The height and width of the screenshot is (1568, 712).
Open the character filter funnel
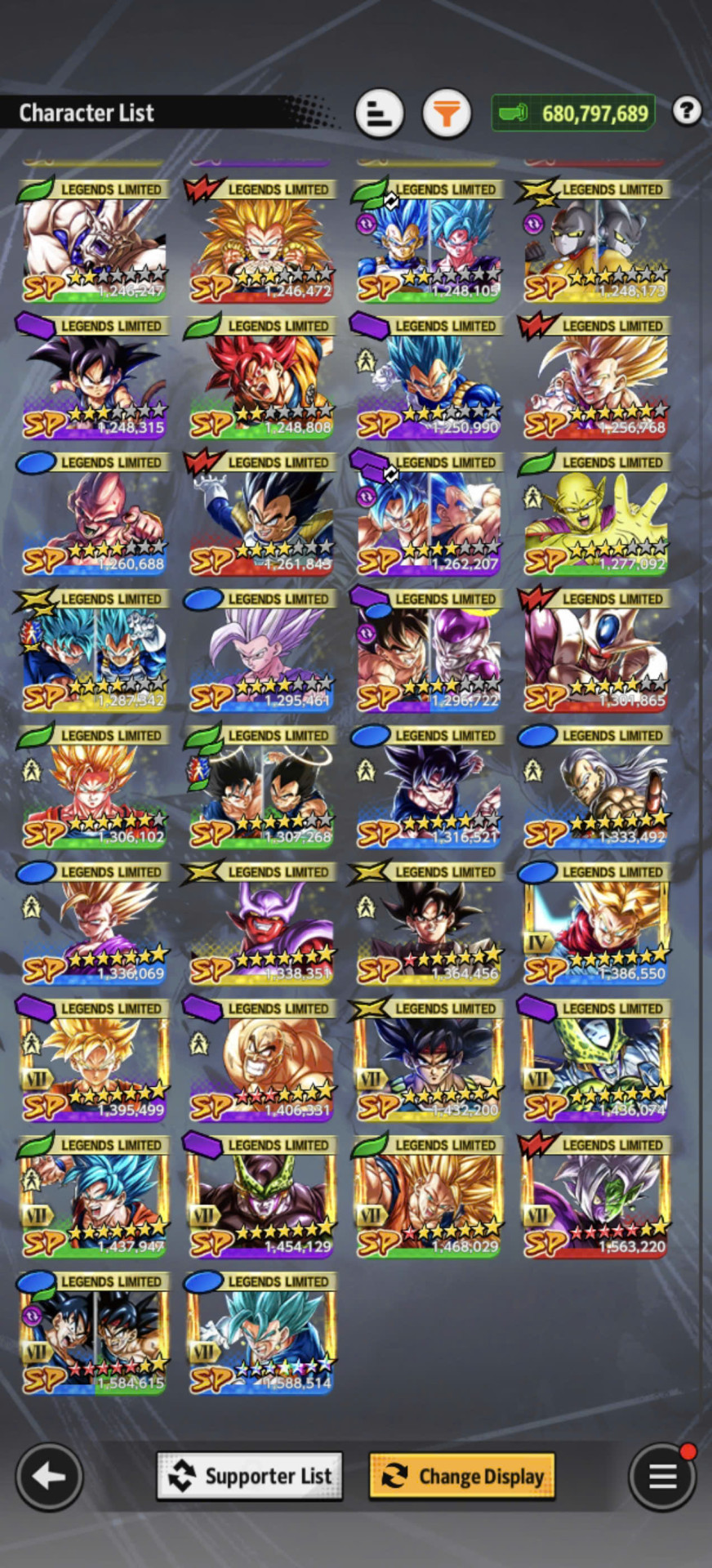point(447,114)
